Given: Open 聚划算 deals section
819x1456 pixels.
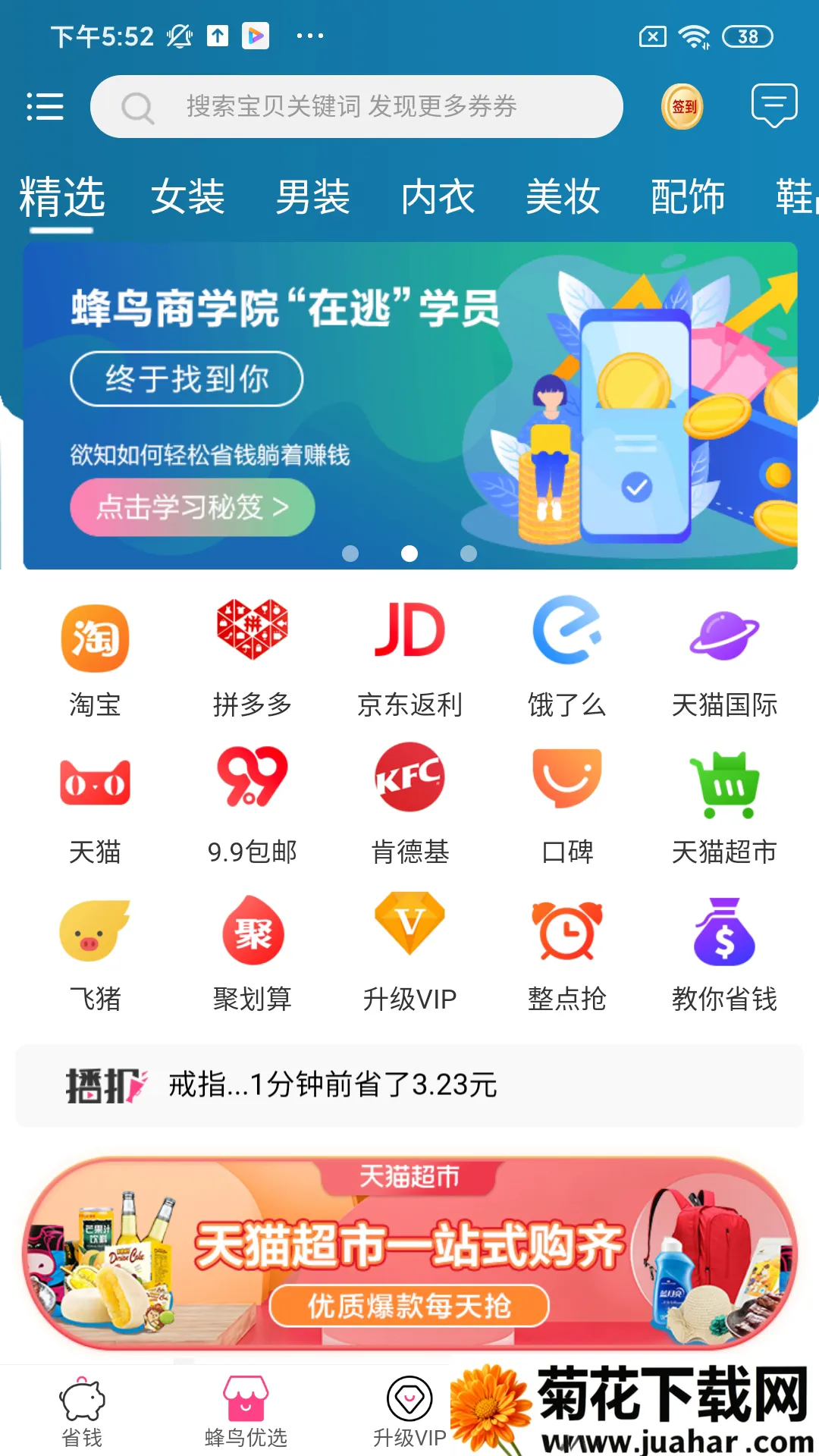Looking at the screenshot, I should pos(251,933).
